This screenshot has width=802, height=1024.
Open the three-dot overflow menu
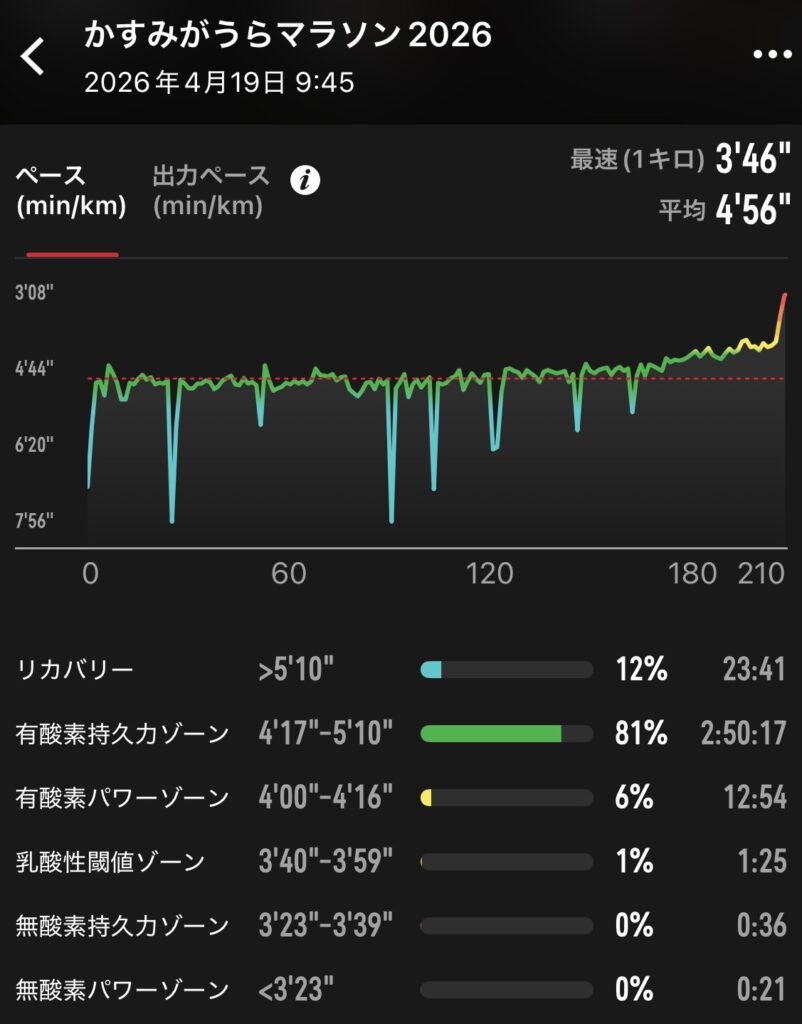pyautogui.click(x=771, y=56)
